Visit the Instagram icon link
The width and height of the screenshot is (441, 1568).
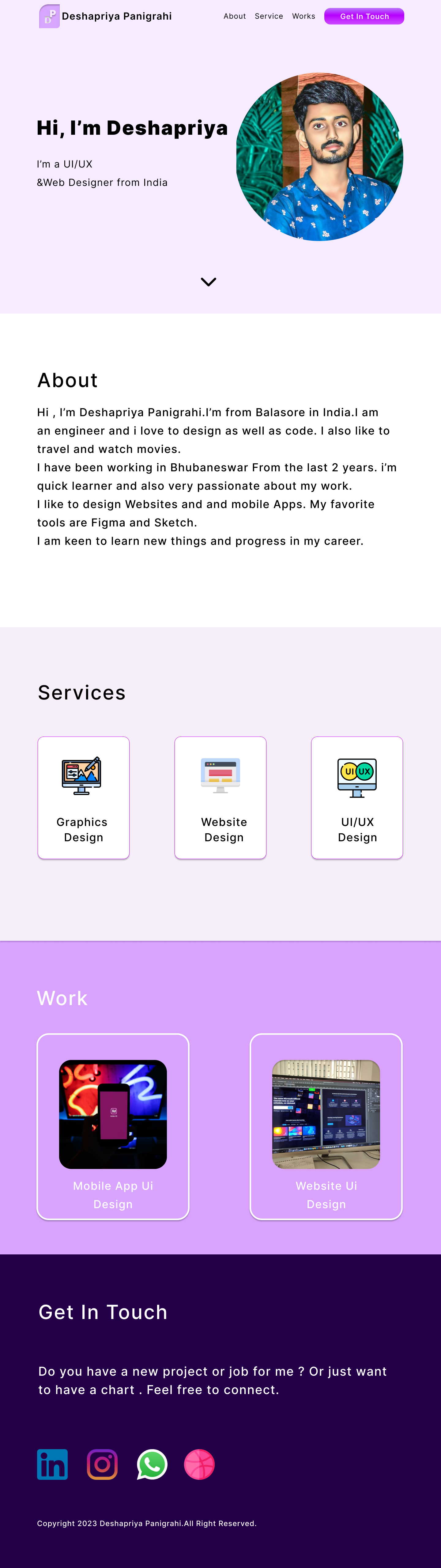coord(102,1464)
